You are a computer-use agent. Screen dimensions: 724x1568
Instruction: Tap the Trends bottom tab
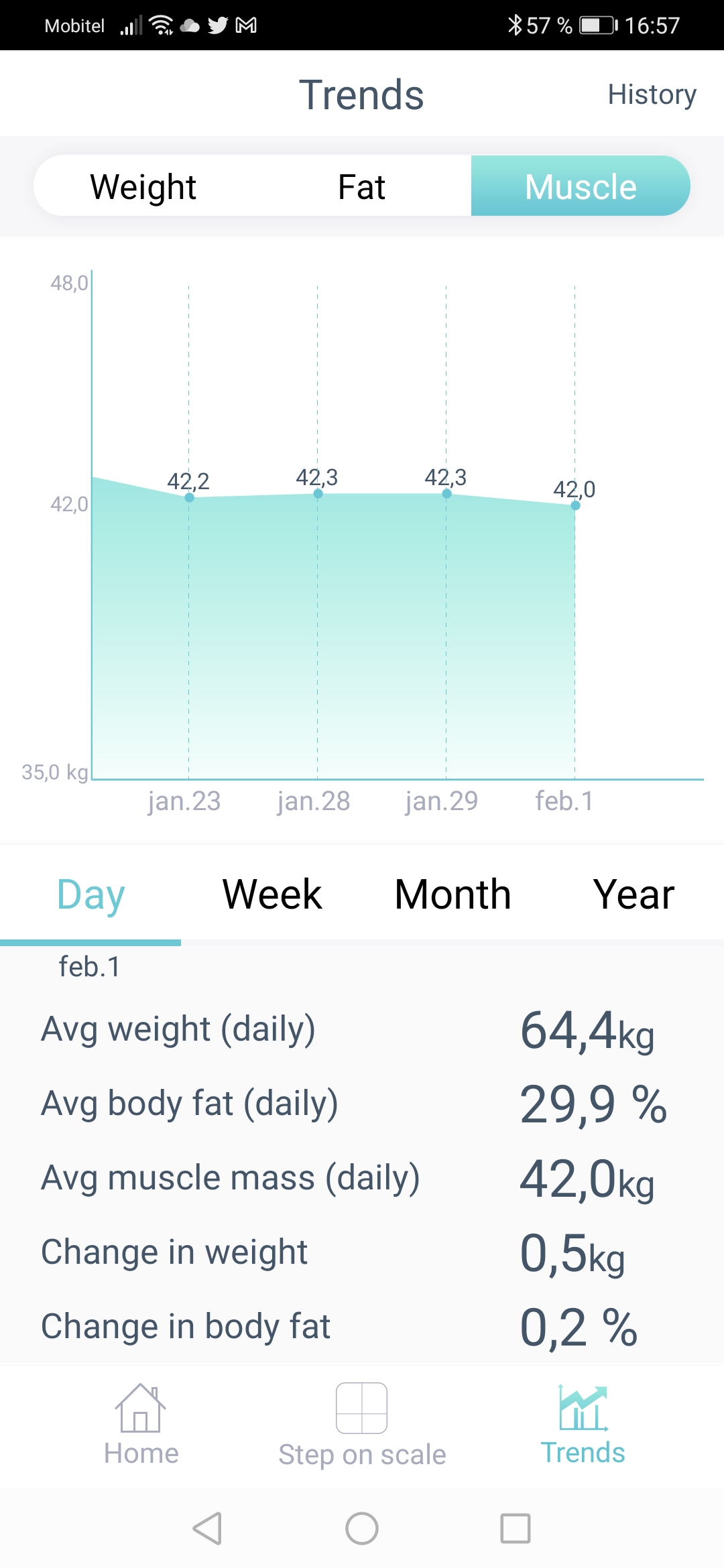(583, 1424)
